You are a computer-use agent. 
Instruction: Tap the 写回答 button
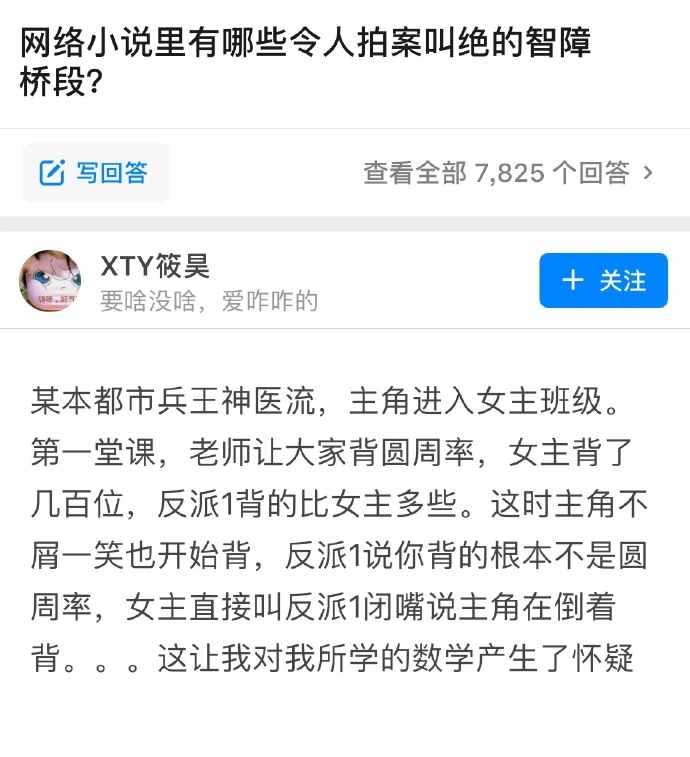coord(96,173)
